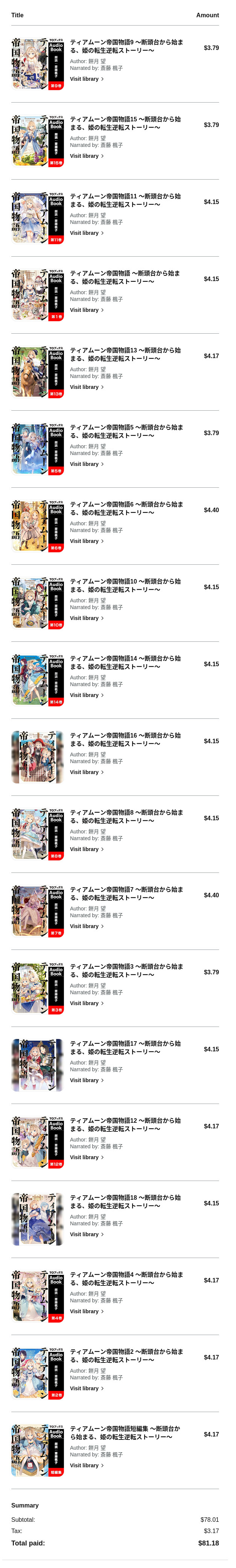Open Visit library under ティアムーン帝国物語12
Image resolution: width=236 pixels, height=1568 pixels.
pos(86,1157)
